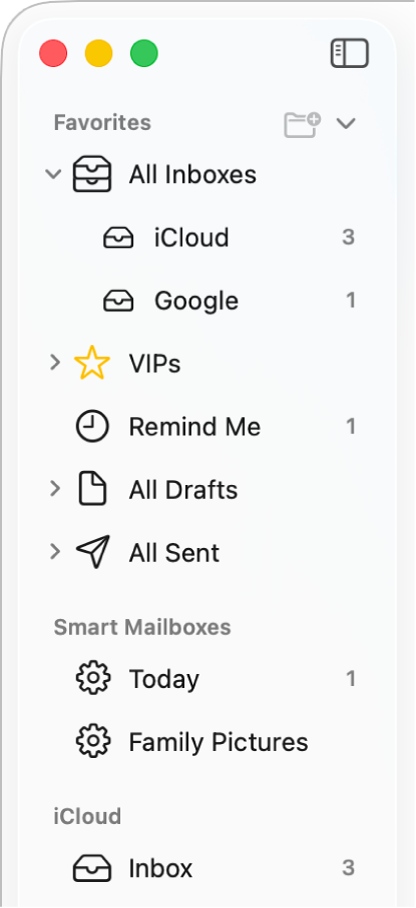Image resolution: width=416 pixels, height=908 pixels.
Task: Toggle the sidebar visibility icon
Action: tap(349, 54)
